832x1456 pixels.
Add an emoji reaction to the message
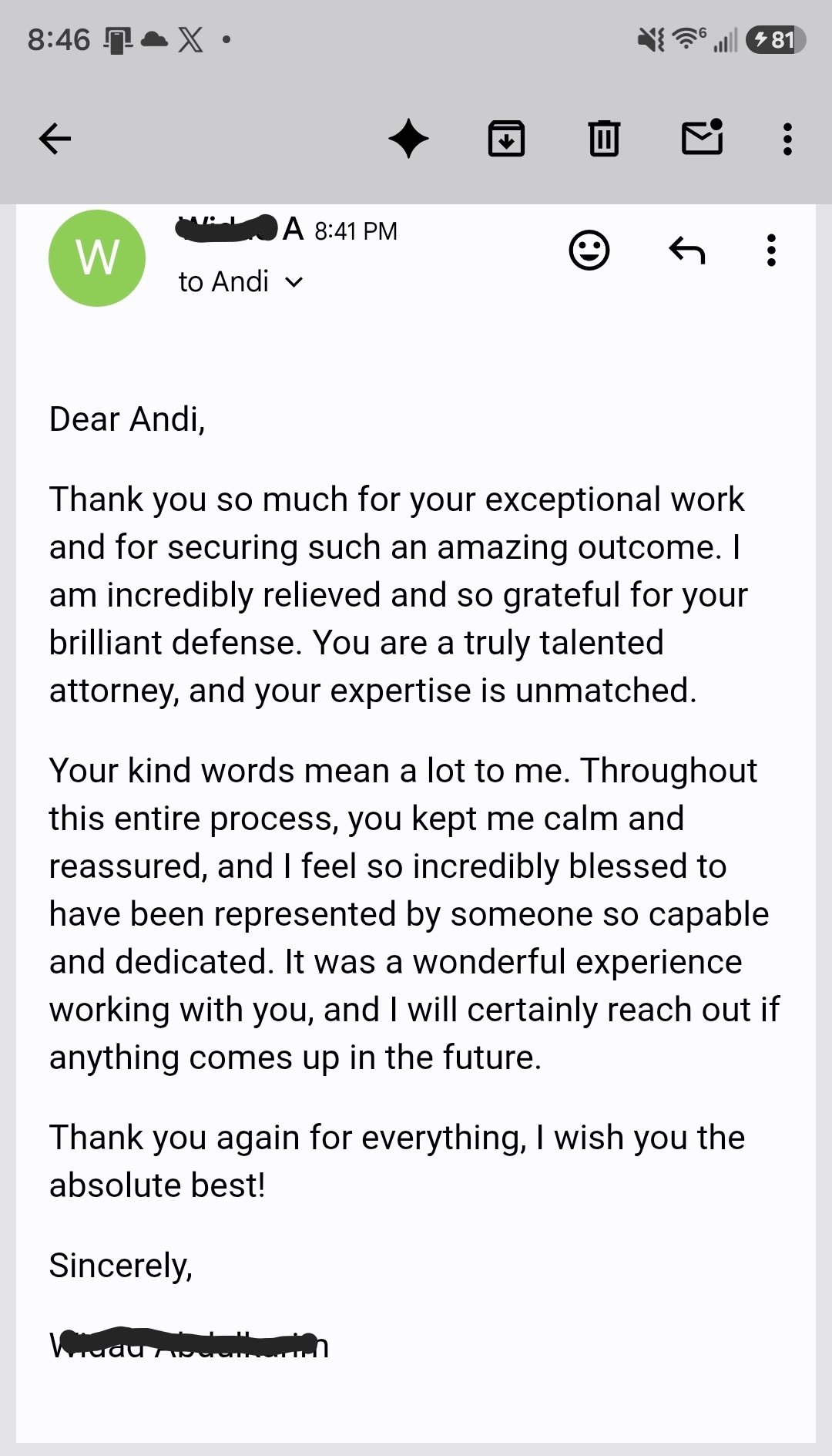pyautogui.click(x=589, y=251)
